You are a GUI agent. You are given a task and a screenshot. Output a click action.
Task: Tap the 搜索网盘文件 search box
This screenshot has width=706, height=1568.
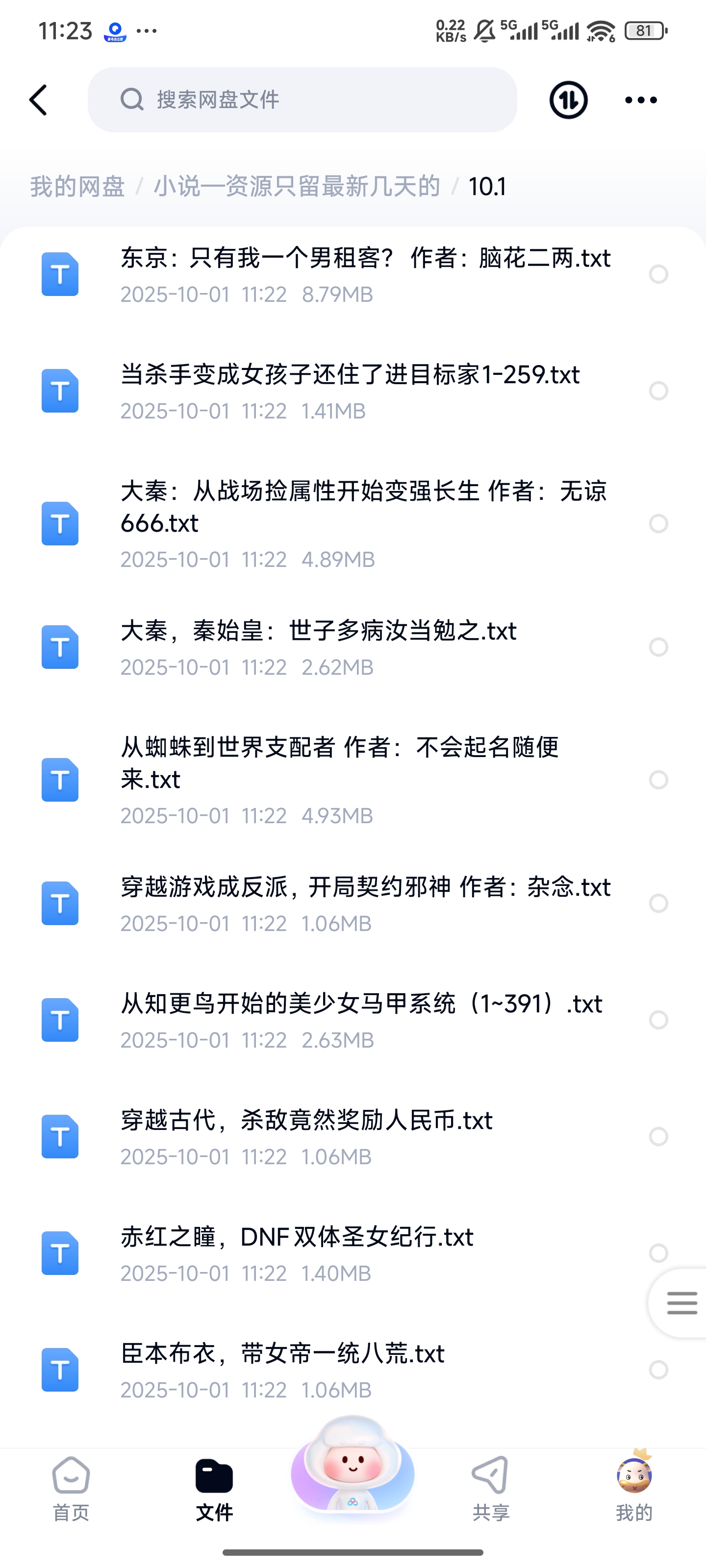click(302, 100)
